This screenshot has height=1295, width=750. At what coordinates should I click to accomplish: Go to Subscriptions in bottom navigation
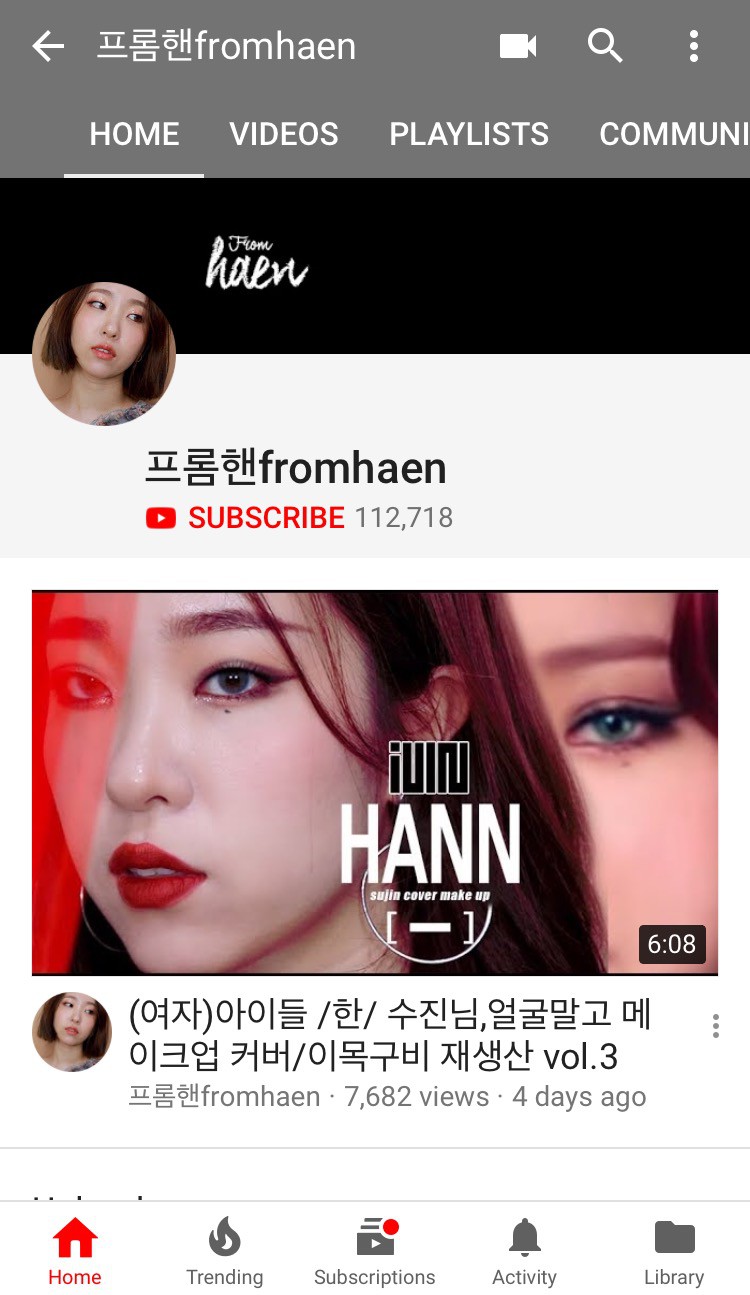click(375, 1251)
